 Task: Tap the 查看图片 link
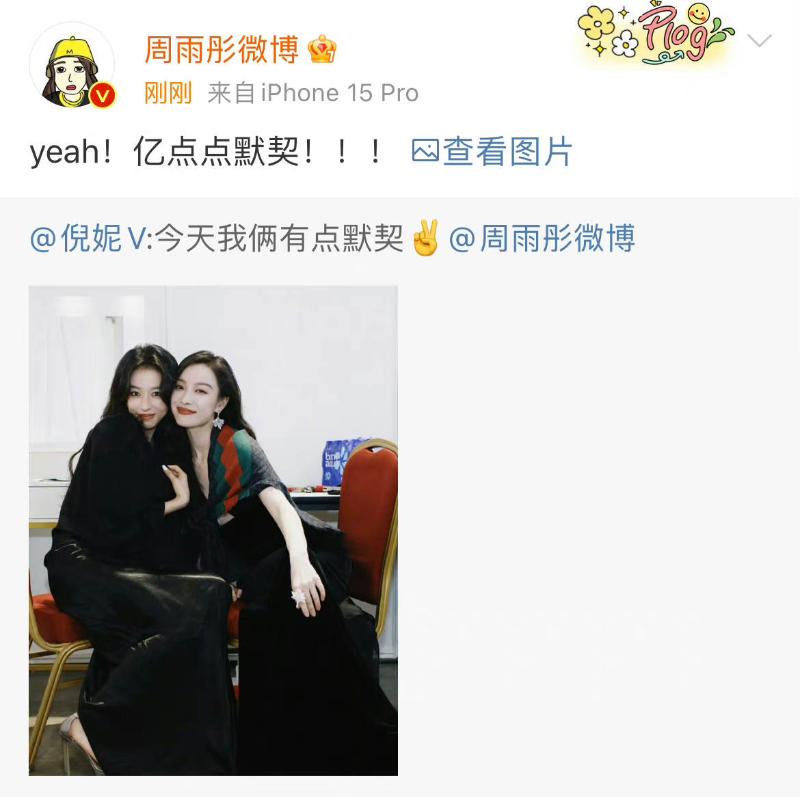[x=493, y=152]
